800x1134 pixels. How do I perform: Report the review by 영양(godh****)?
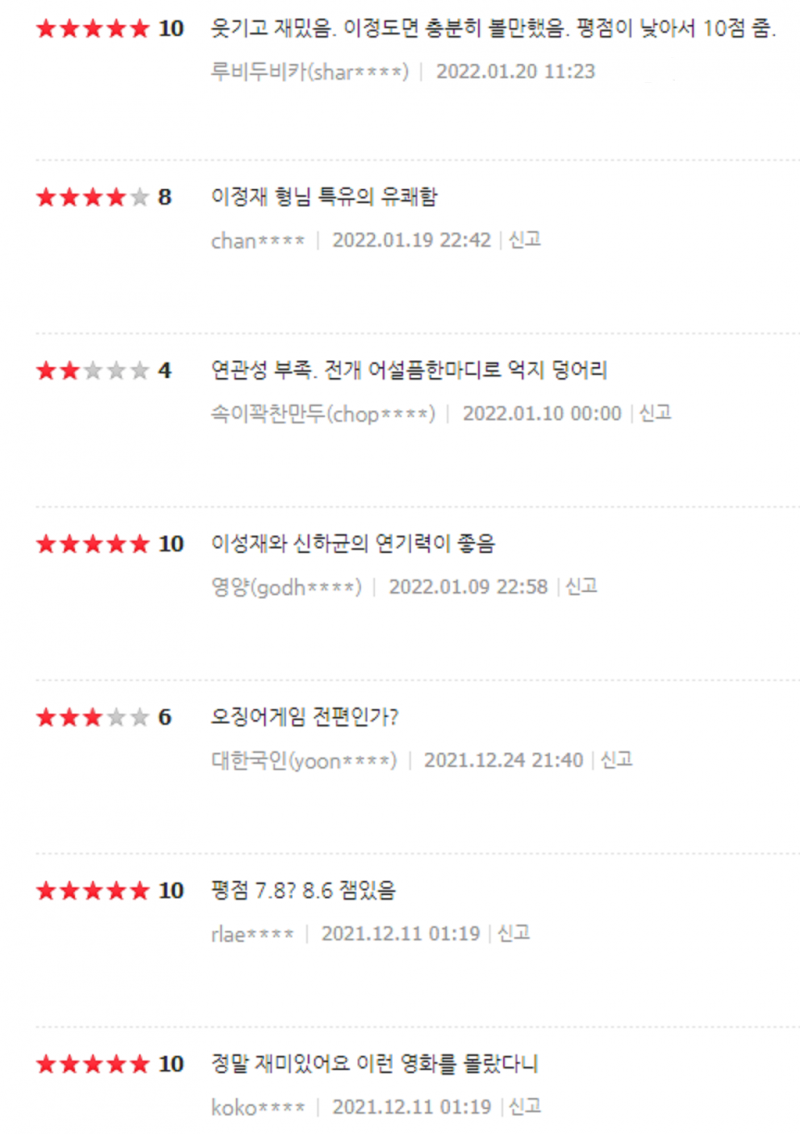pos(582,586)
